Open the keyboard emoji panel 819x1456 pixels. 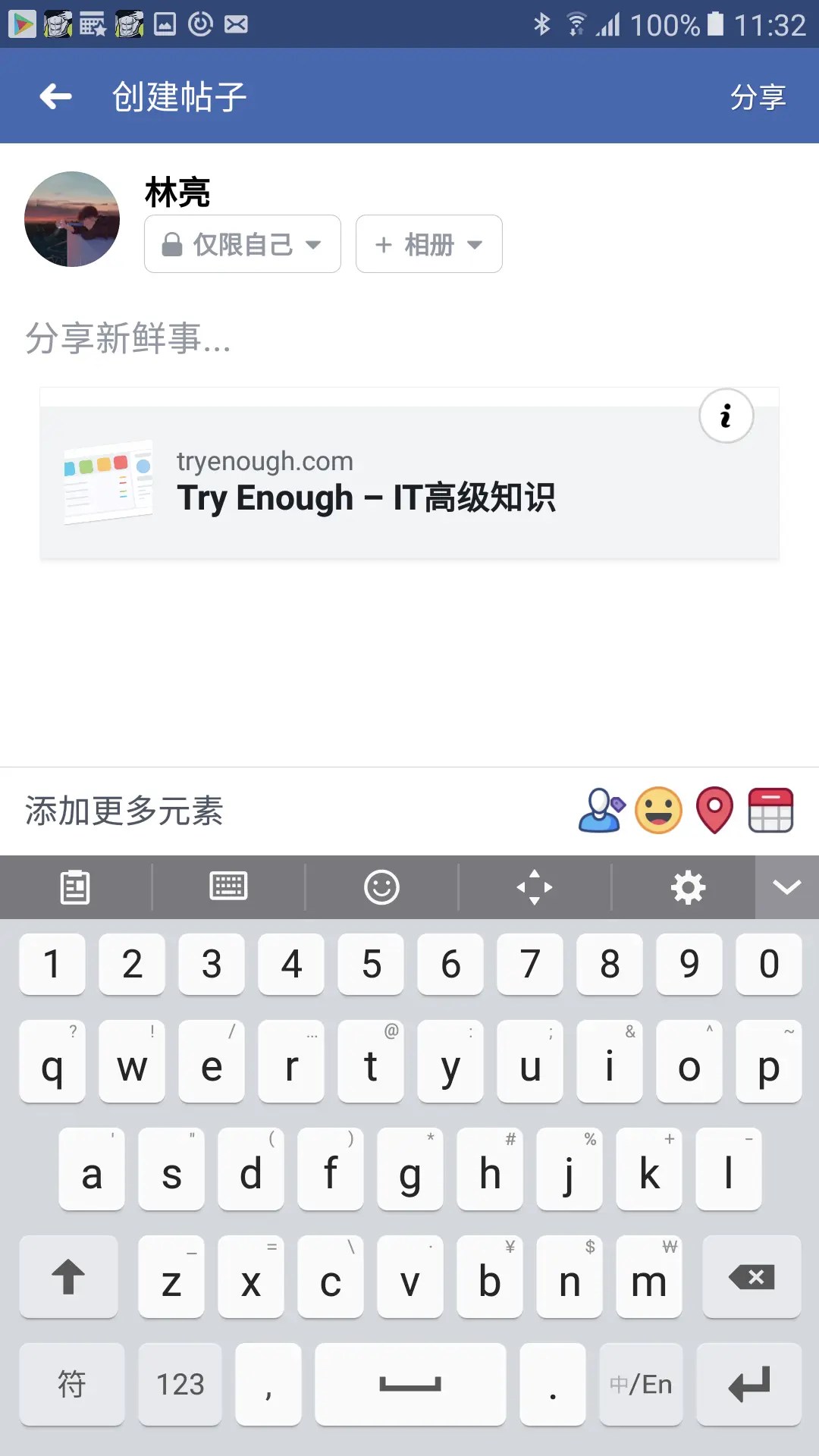(x=381, y=887)
